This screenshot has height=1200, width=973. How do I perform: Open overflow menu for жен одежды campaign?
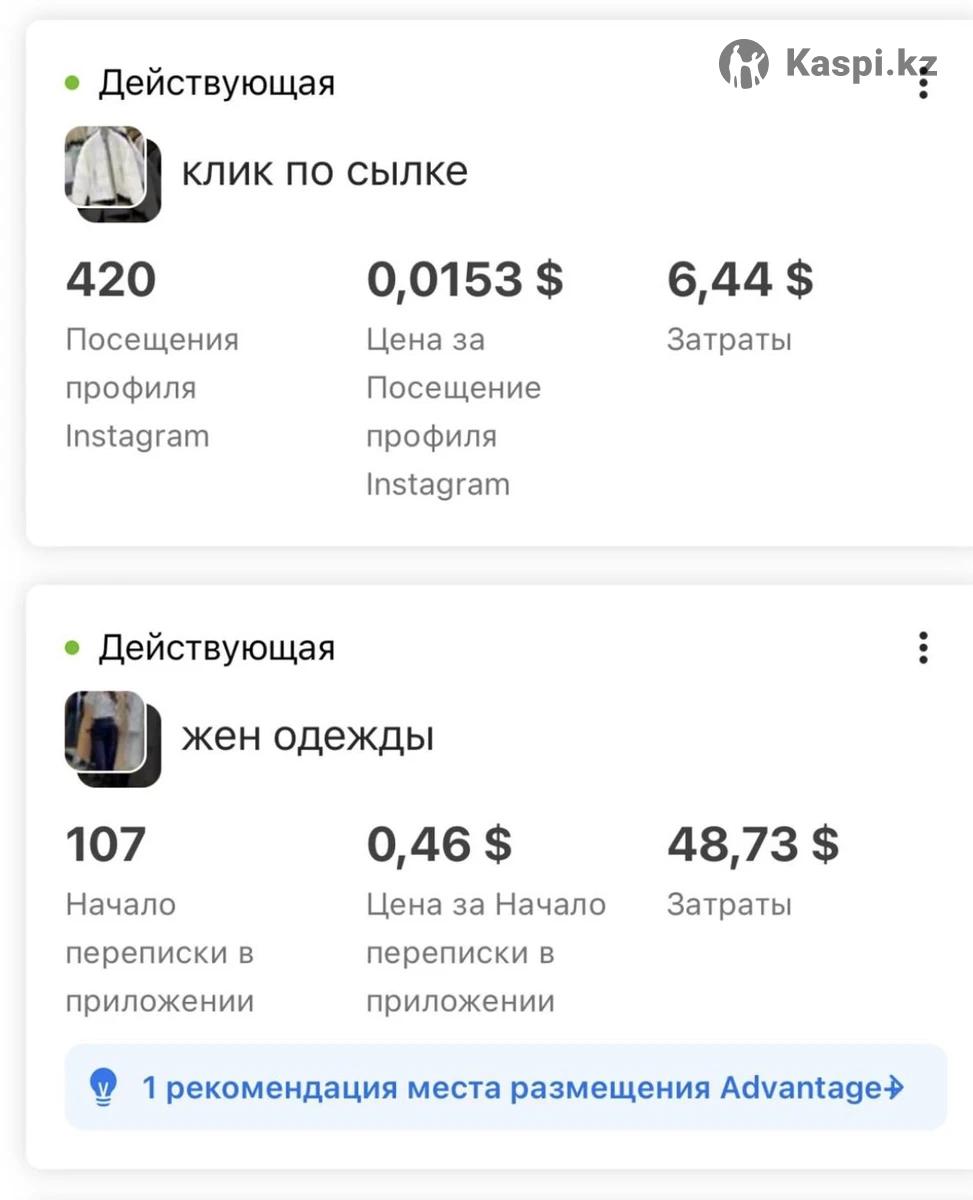[923, 648]
